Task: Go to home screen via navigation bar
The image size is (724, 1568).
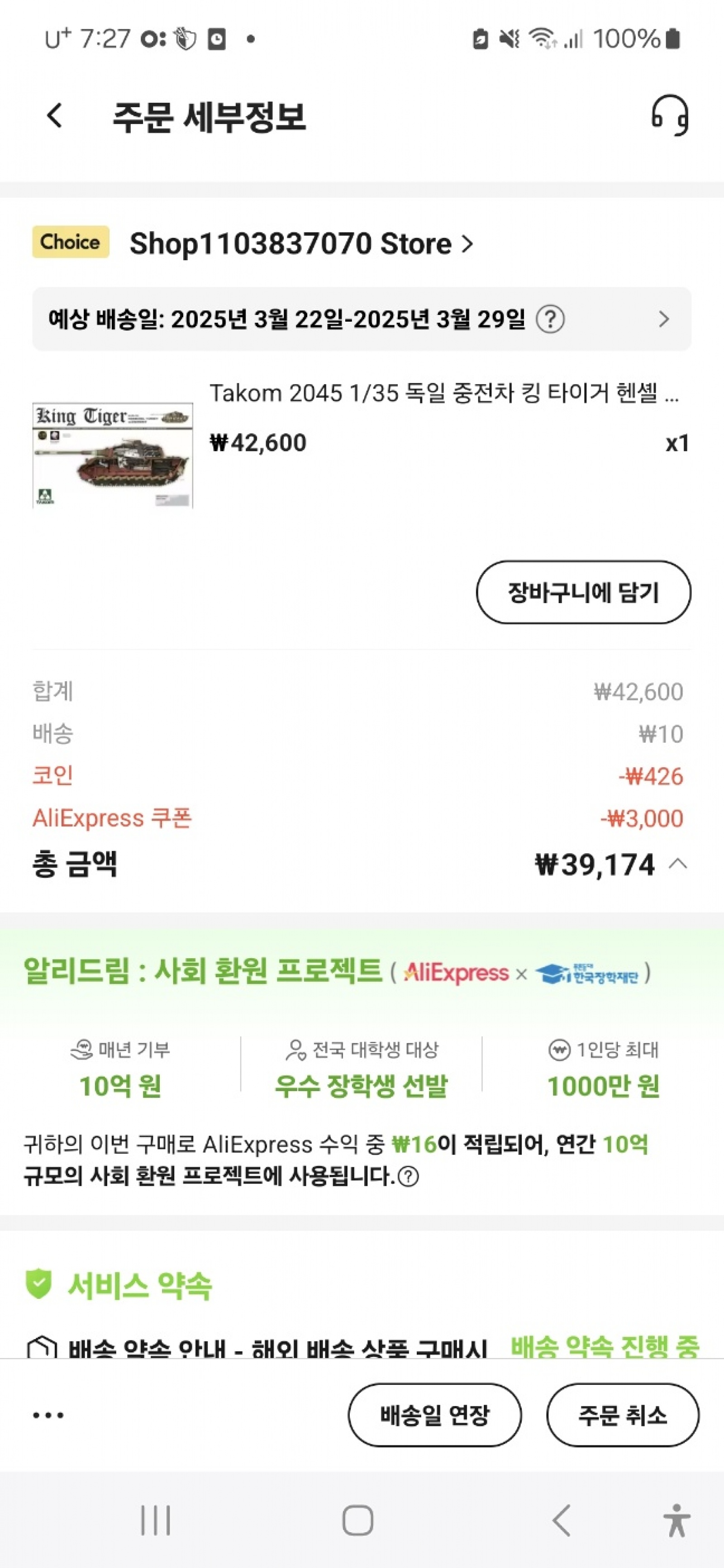Action: pyautogui.click(x=357, y=1520)
